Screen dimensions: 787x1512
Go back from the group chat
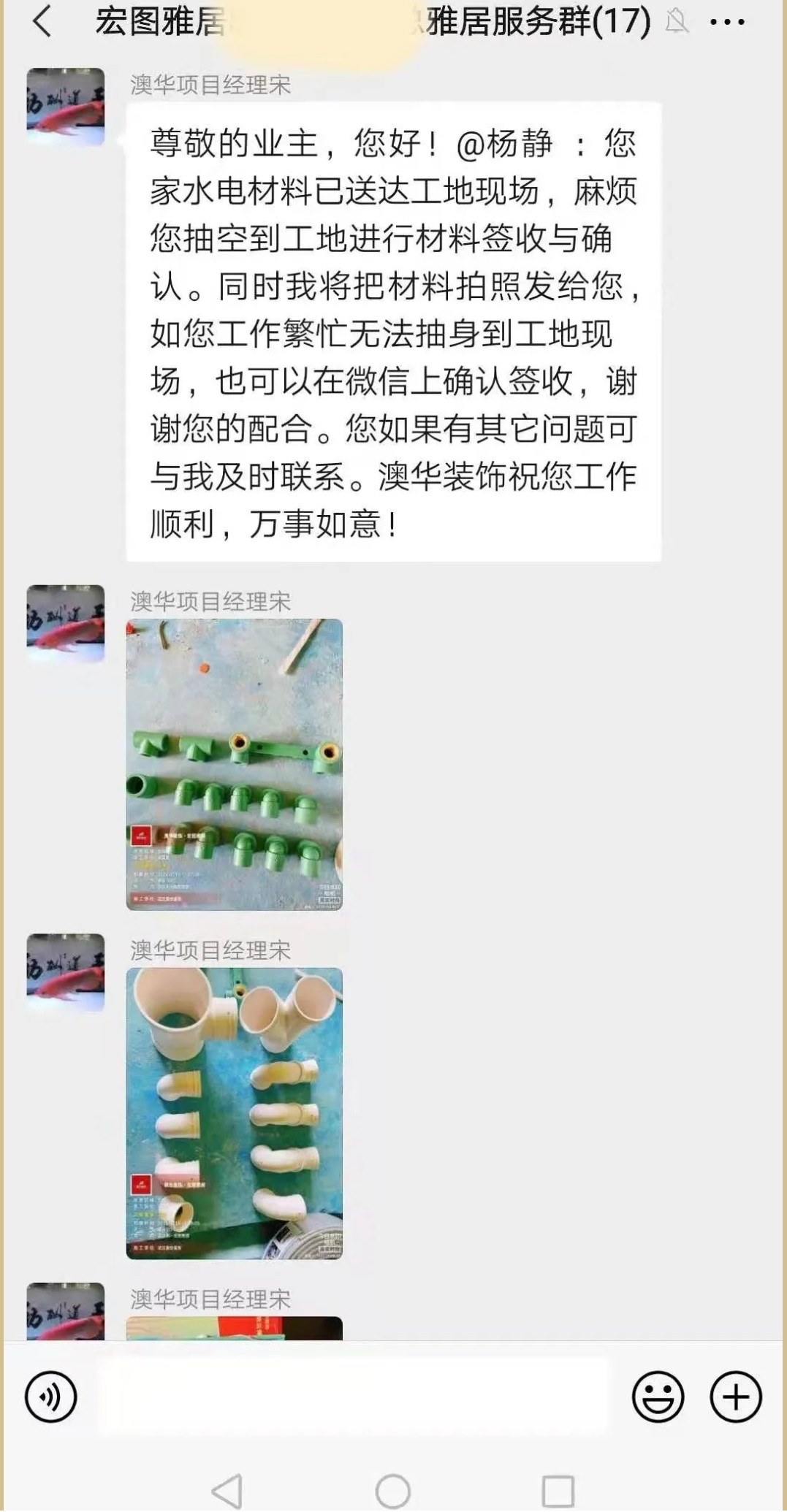point(42,21)
